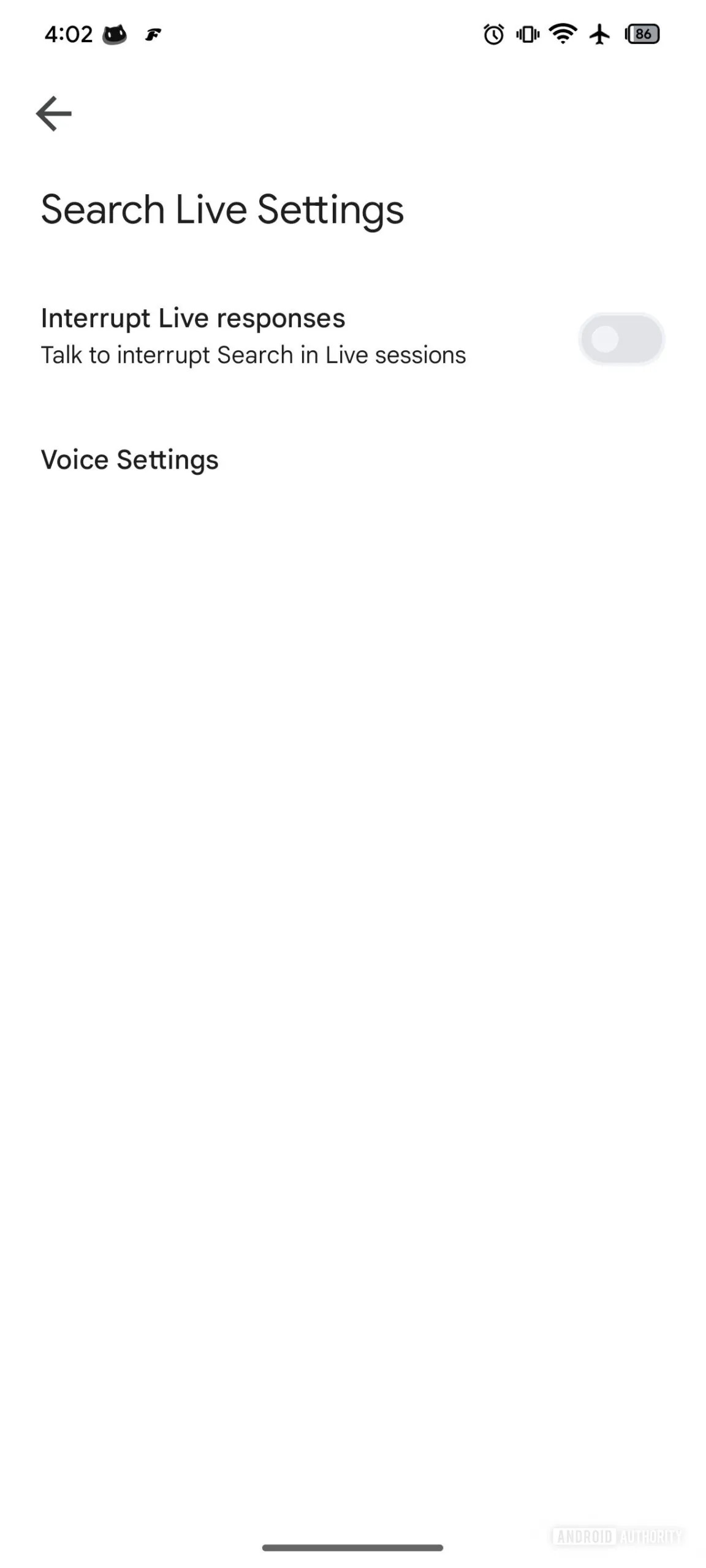Go back using the arrow icon

click(x=54, y=113)
